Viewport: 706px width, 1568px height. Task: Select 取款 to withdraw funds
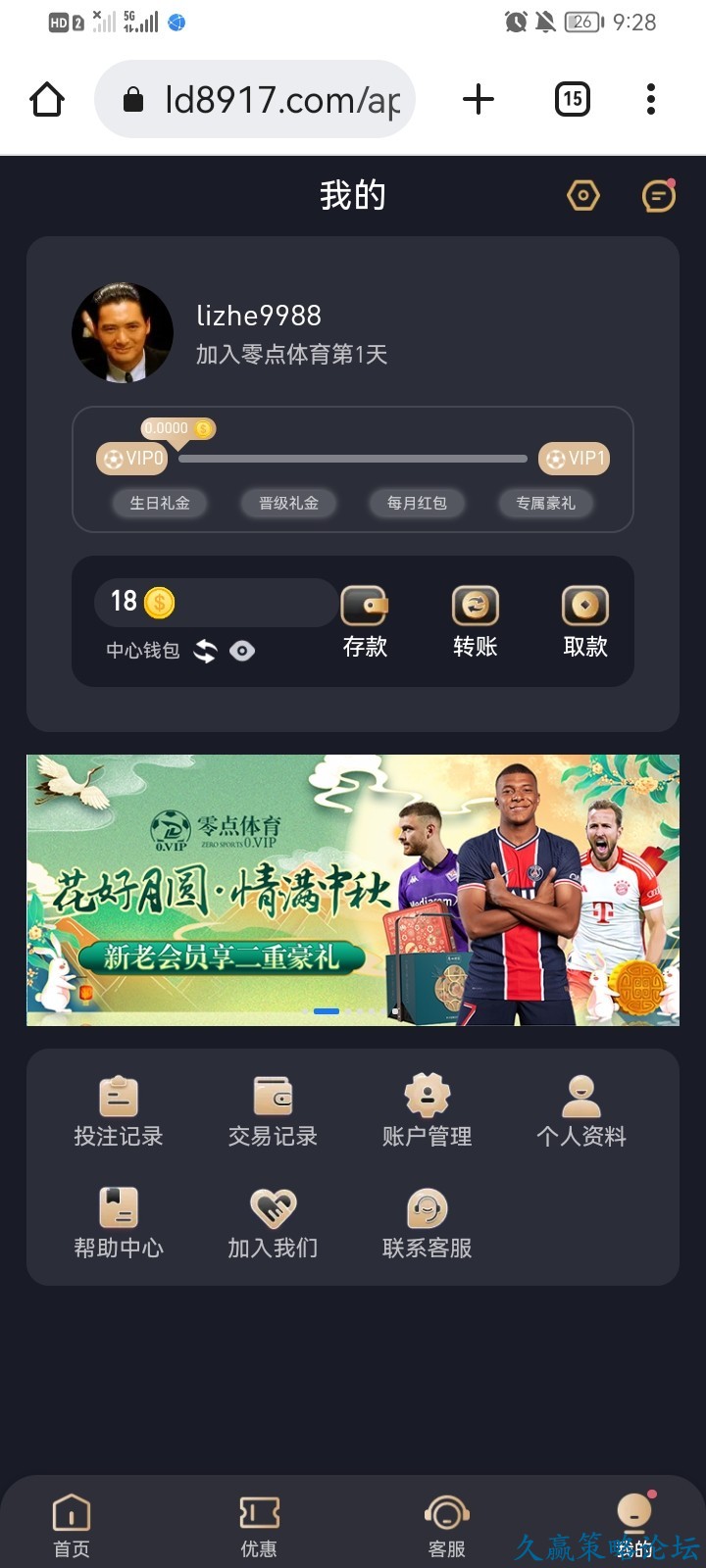[x=585, y=622]
